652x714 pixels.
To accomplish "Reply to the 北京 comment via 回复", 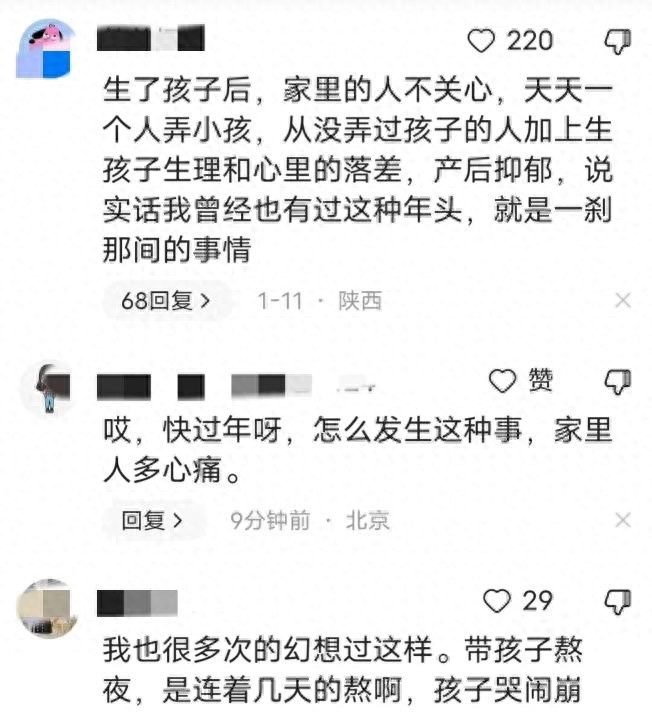I will [152, 520].
